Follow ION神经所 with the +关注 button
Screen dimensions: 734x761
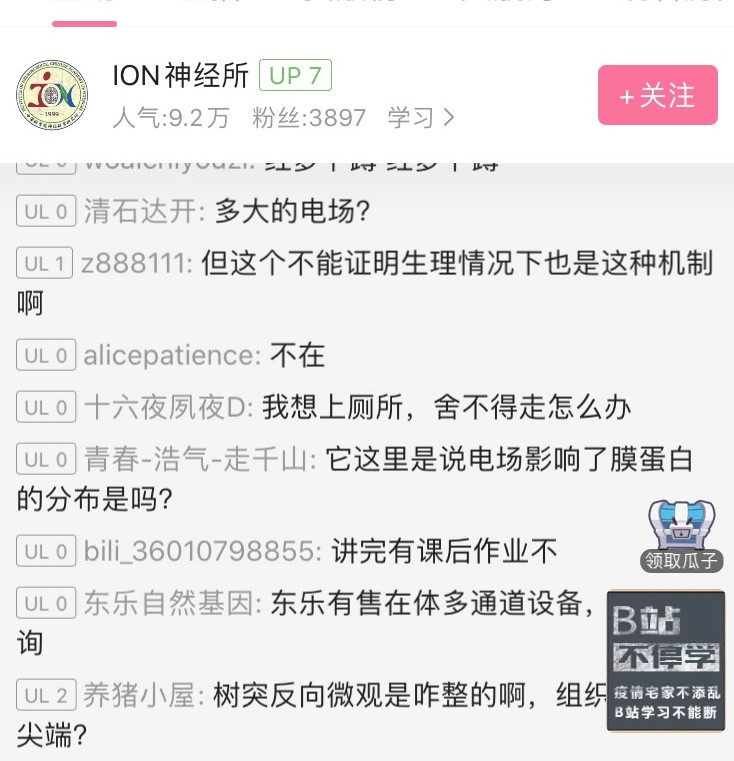tap(657, 95)
